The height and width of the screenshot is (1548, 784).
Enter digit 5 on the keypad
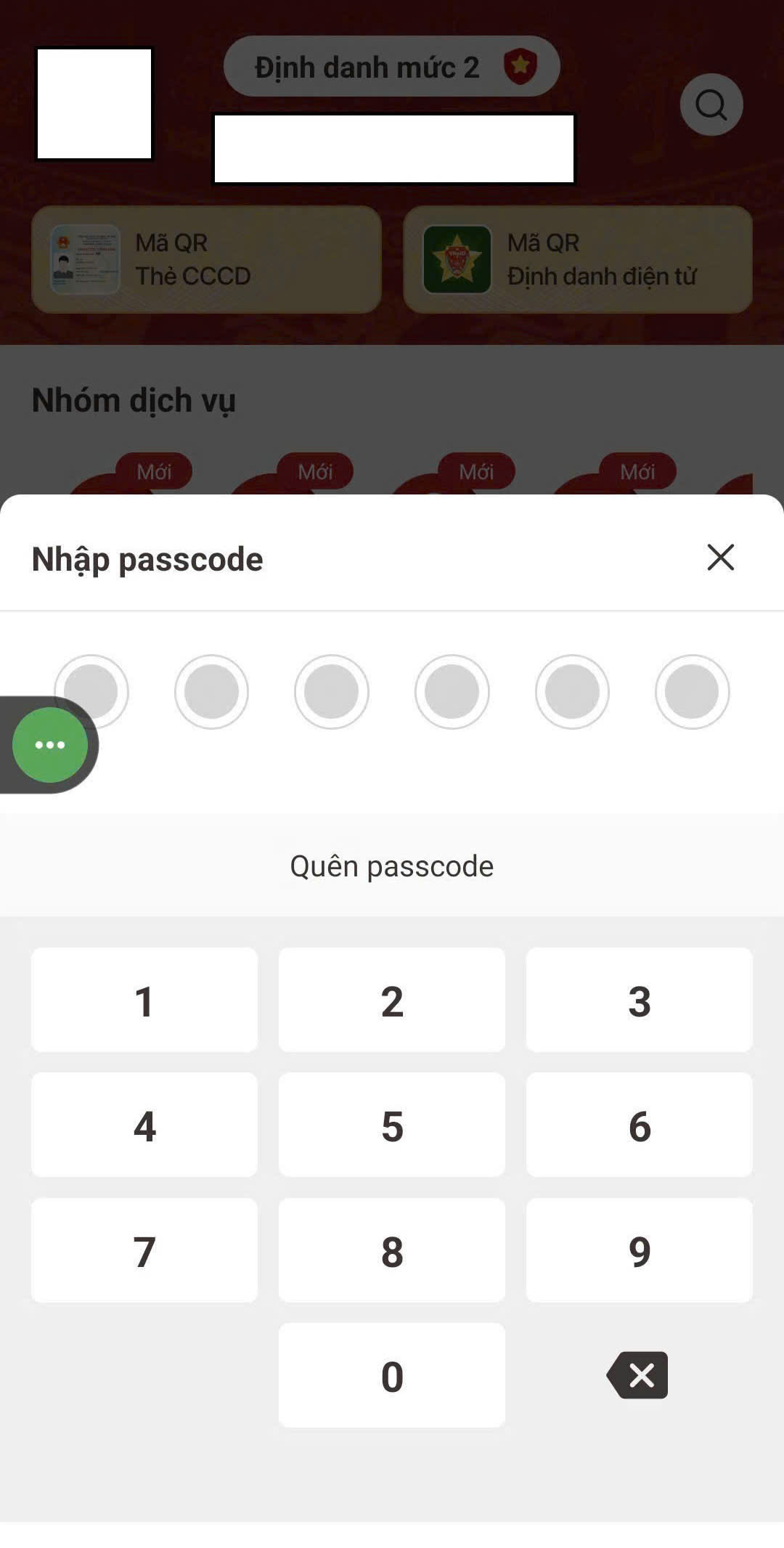coord(392,1125)
